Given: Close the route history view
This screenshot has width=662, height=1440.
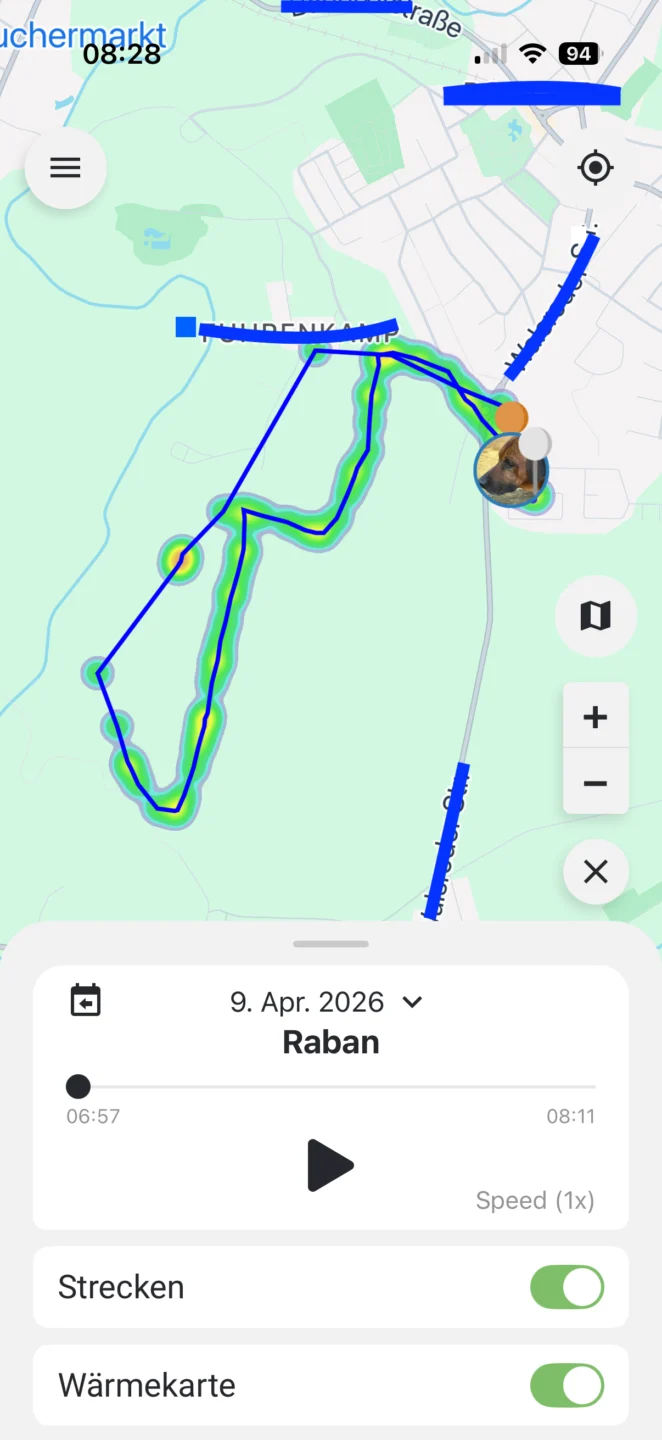Looking at the screenshot, I should point(595,873).
